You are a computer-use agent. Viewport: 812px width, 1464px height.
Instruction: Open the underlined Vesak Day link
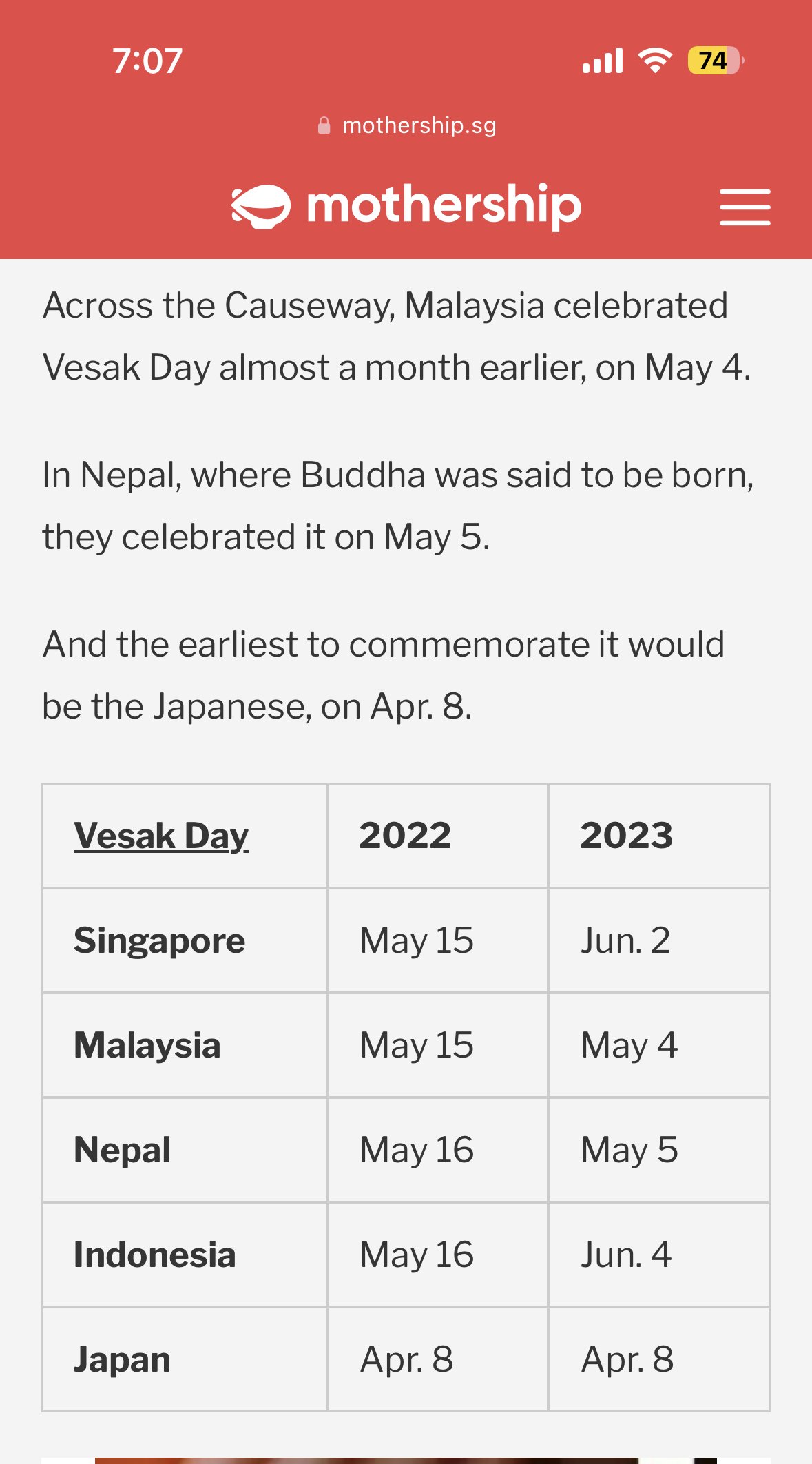click(x=161, y=836)
